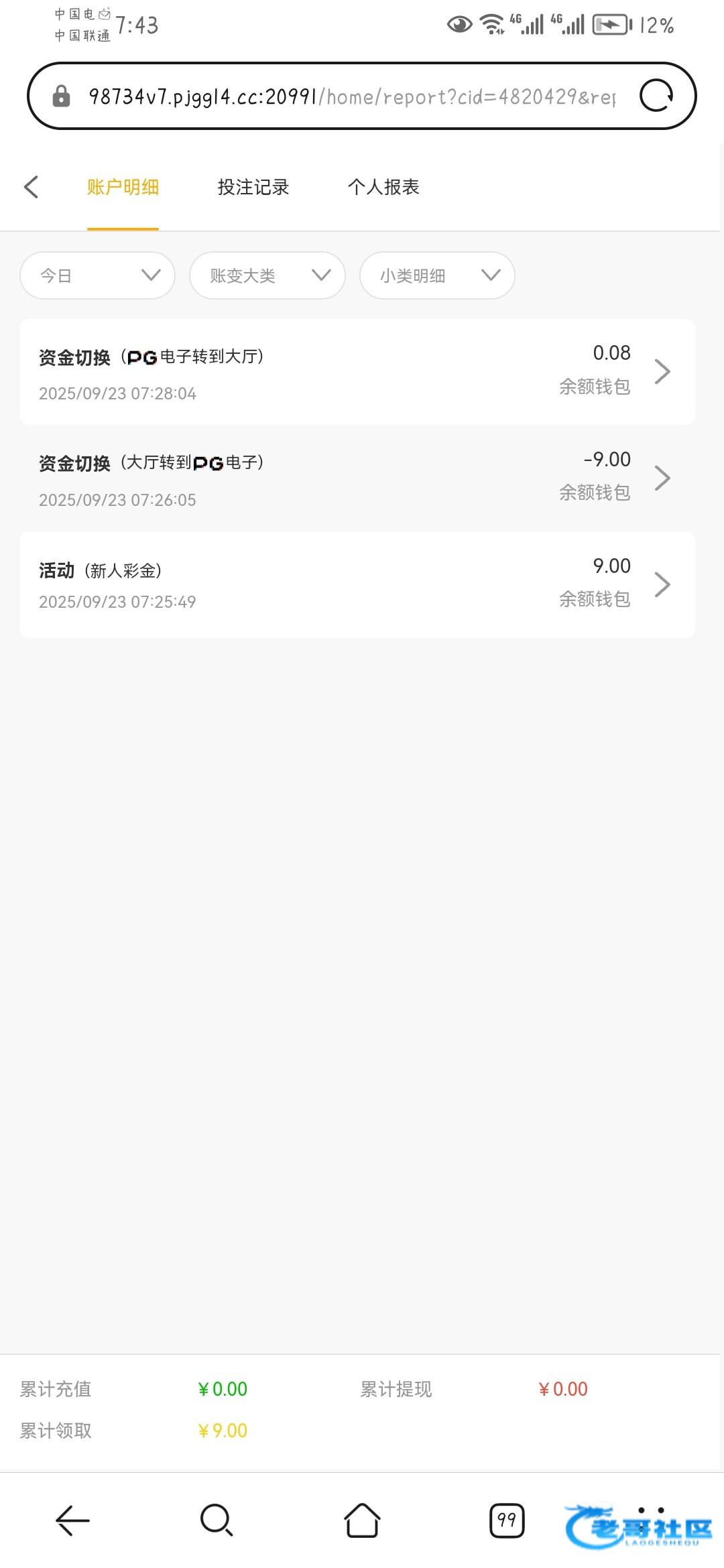View the 新人彩金 9.00 activity record
Image resolution: width=724 pixels, height=1568 pixels.
[x=357, y=584]
